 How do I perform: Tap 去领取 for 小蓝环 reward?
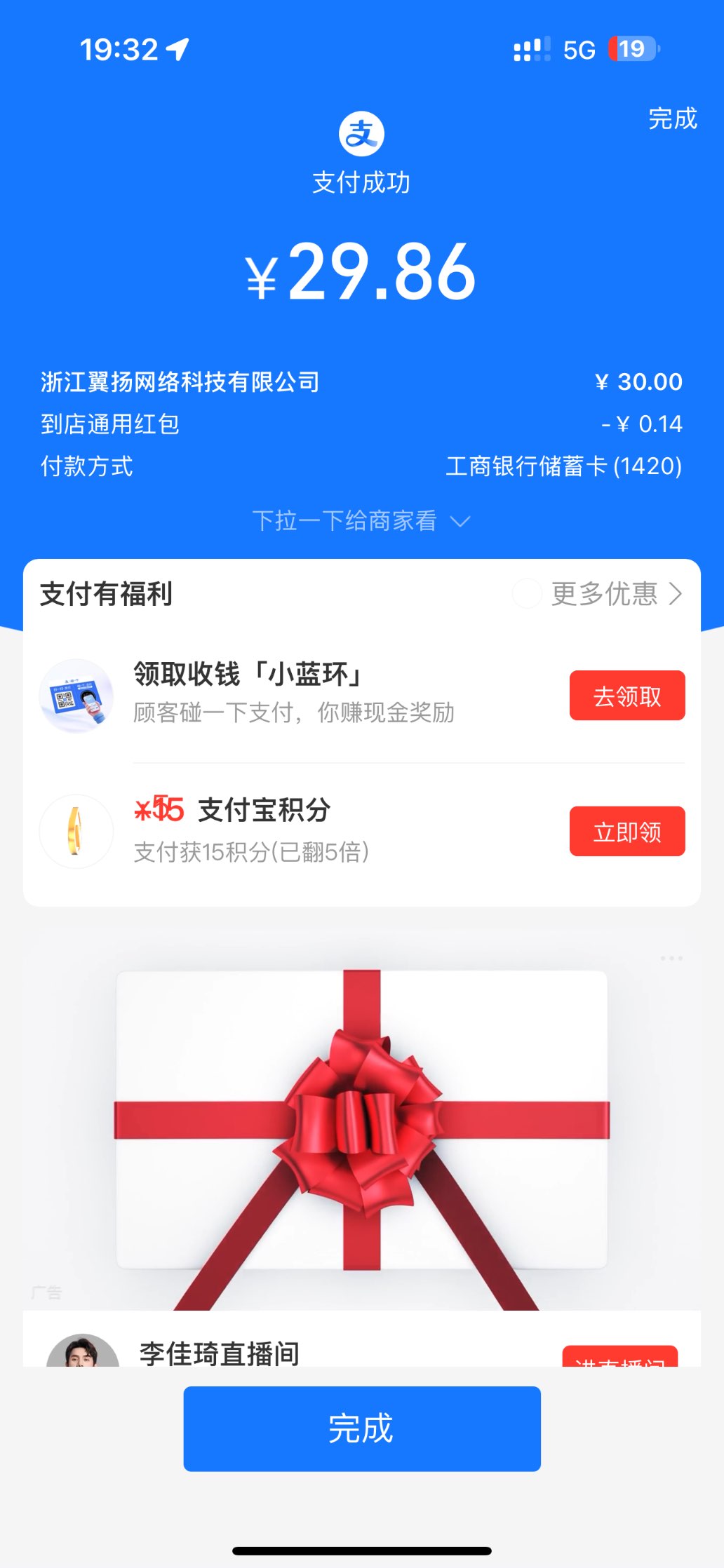[626, 696]
